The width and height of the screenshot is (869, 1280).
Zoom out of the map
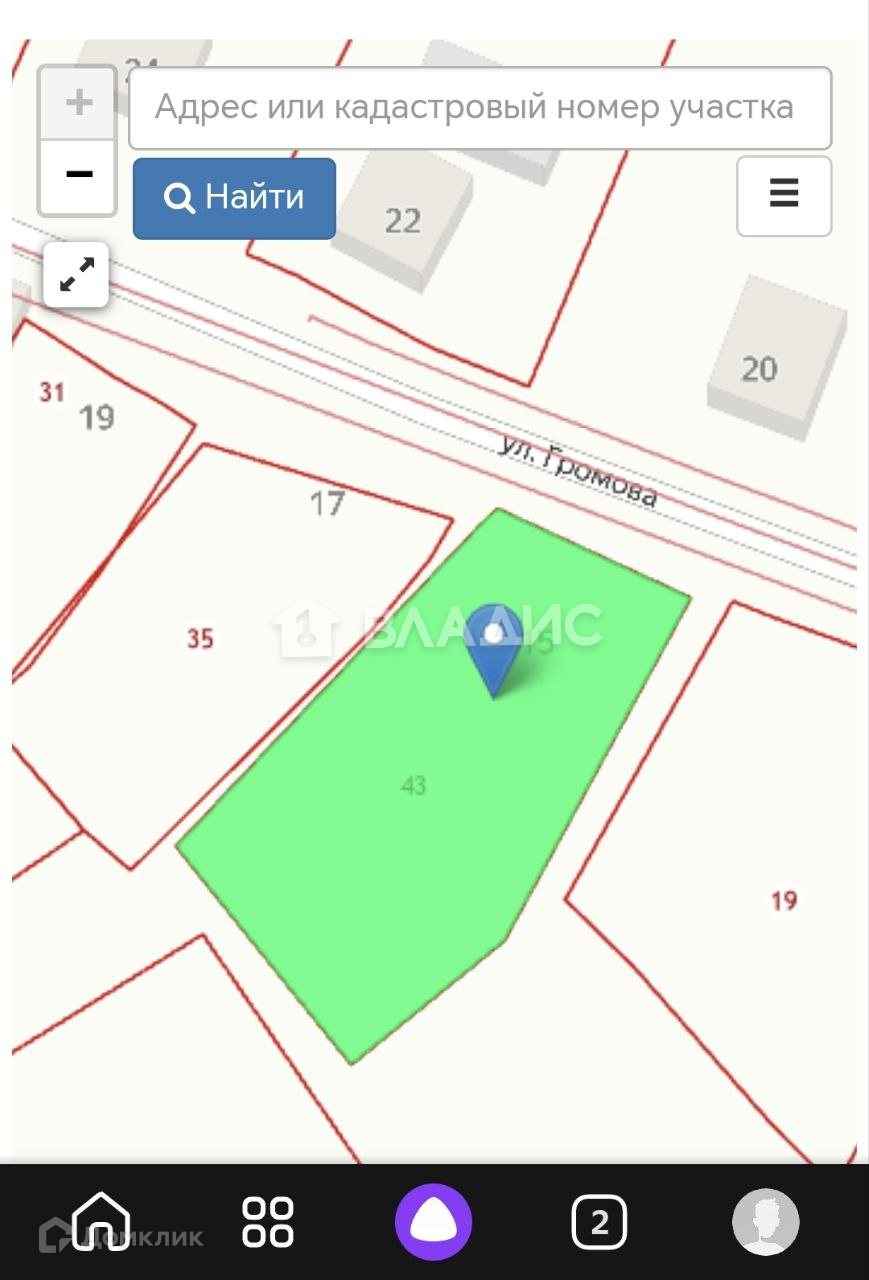click(78, 176)
